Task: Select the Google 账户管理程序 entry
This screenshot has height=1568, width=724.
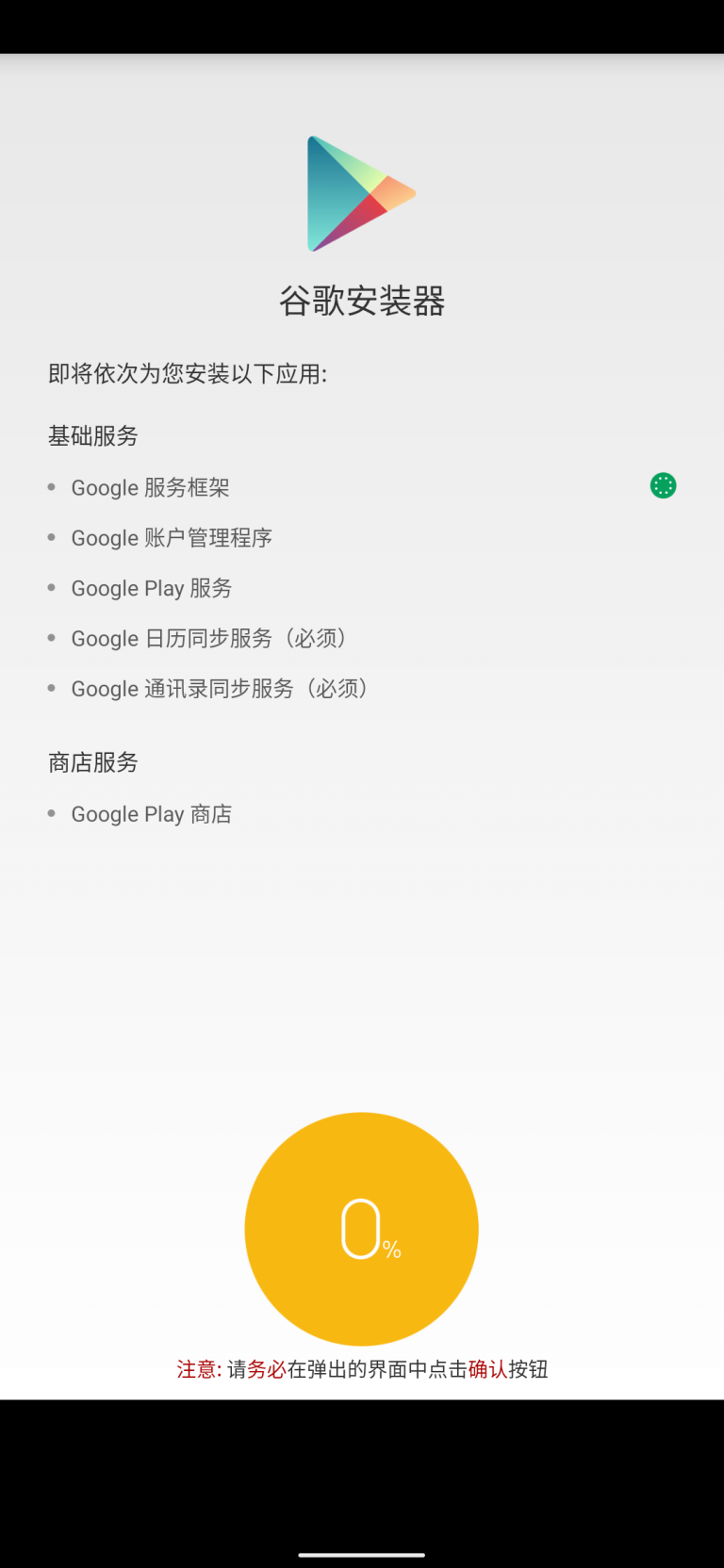Action: coord(172,537)
